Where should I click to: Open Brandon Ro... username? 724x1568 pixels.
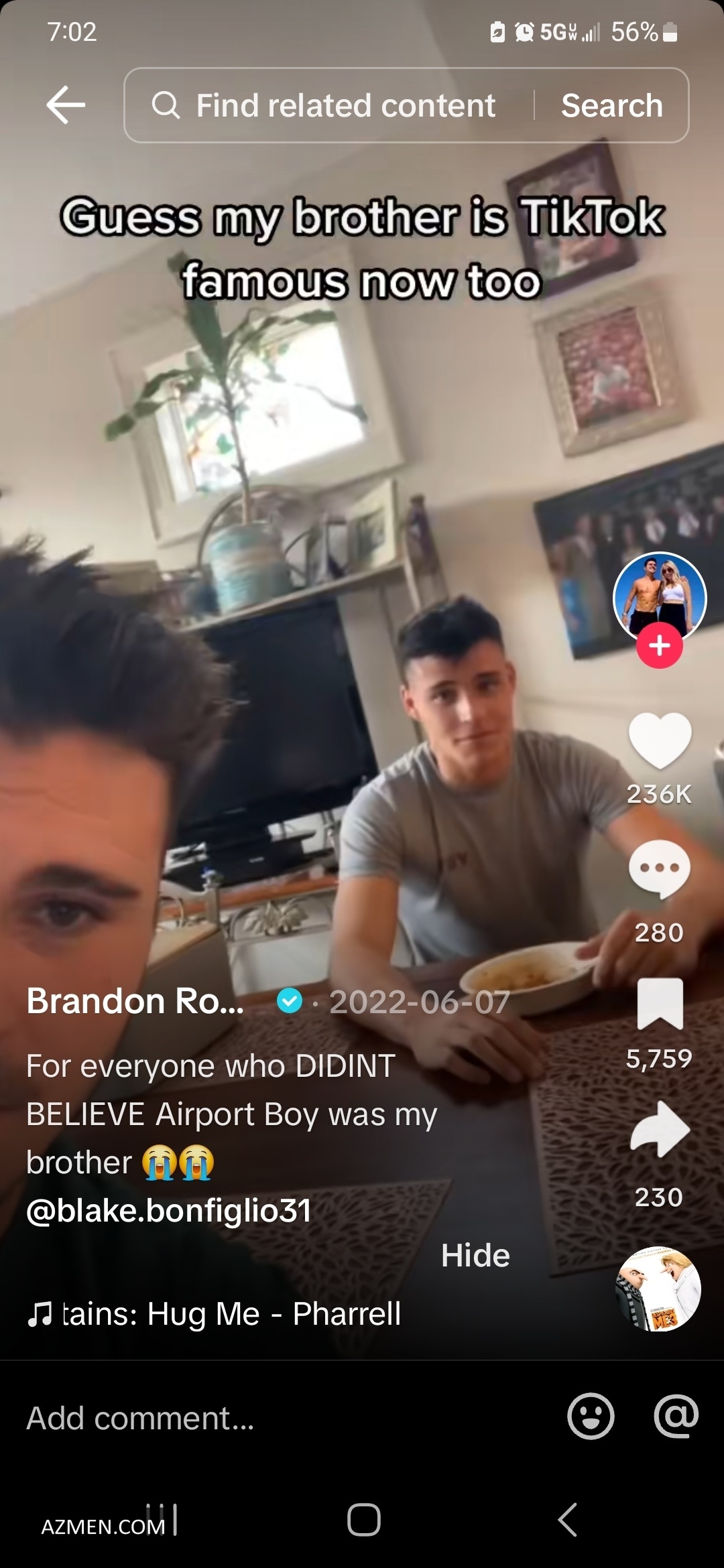click(x=135, y=1001)
